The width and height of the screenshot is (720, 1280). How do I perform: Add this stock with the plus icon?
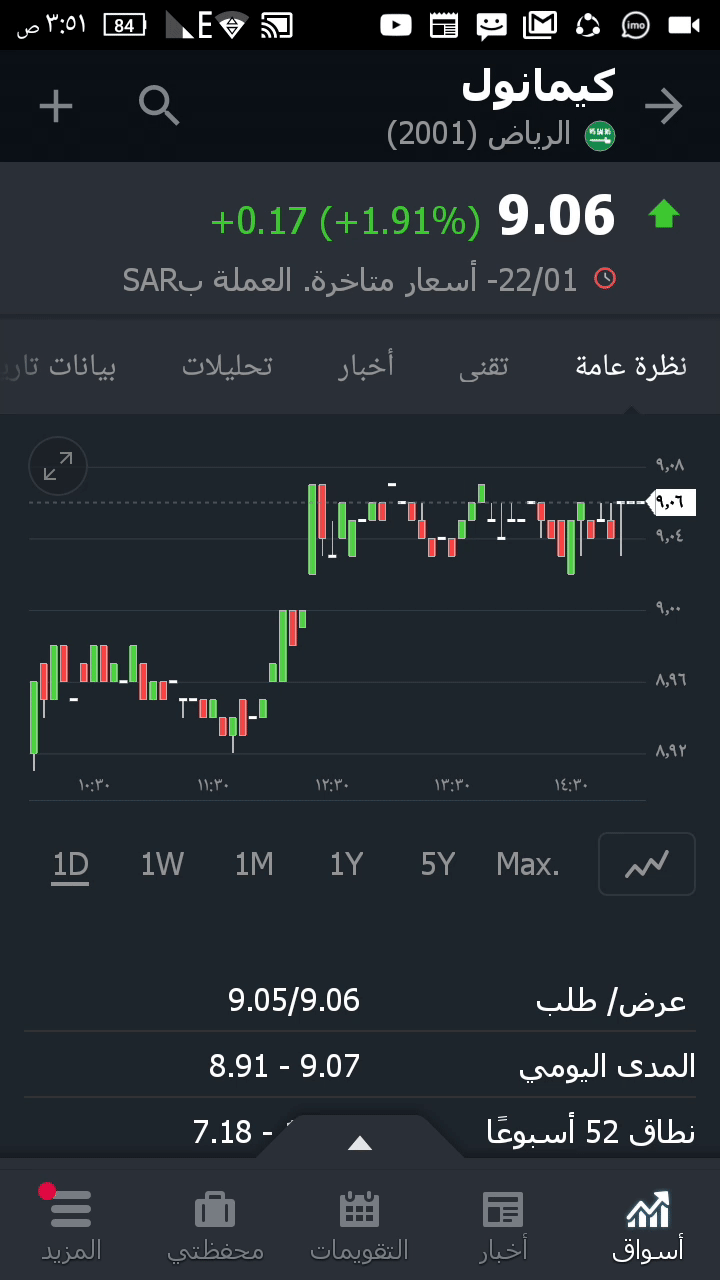coord(56,105)
